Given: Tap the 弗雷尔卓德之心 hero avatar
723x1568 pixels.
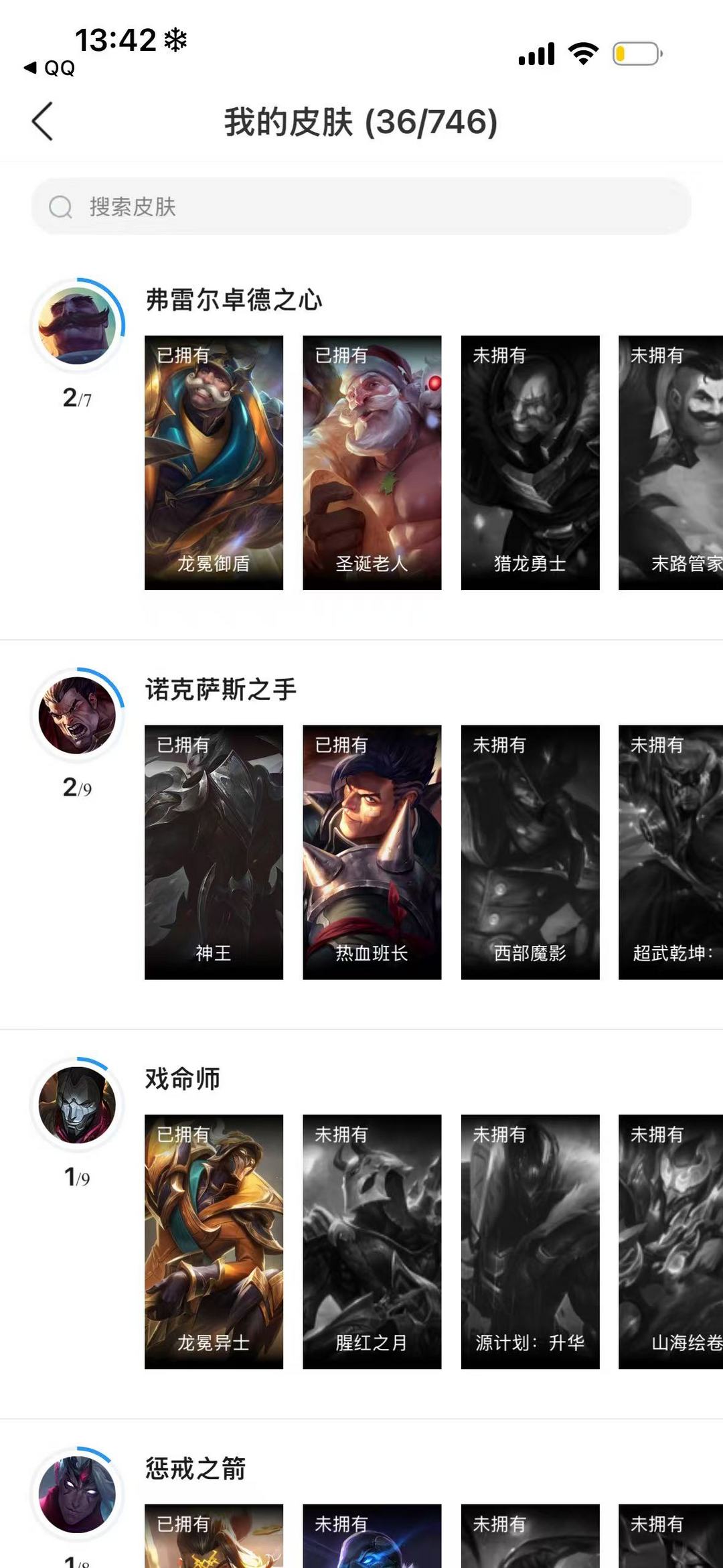Looking at the screenshot, I should pos(77,326).
